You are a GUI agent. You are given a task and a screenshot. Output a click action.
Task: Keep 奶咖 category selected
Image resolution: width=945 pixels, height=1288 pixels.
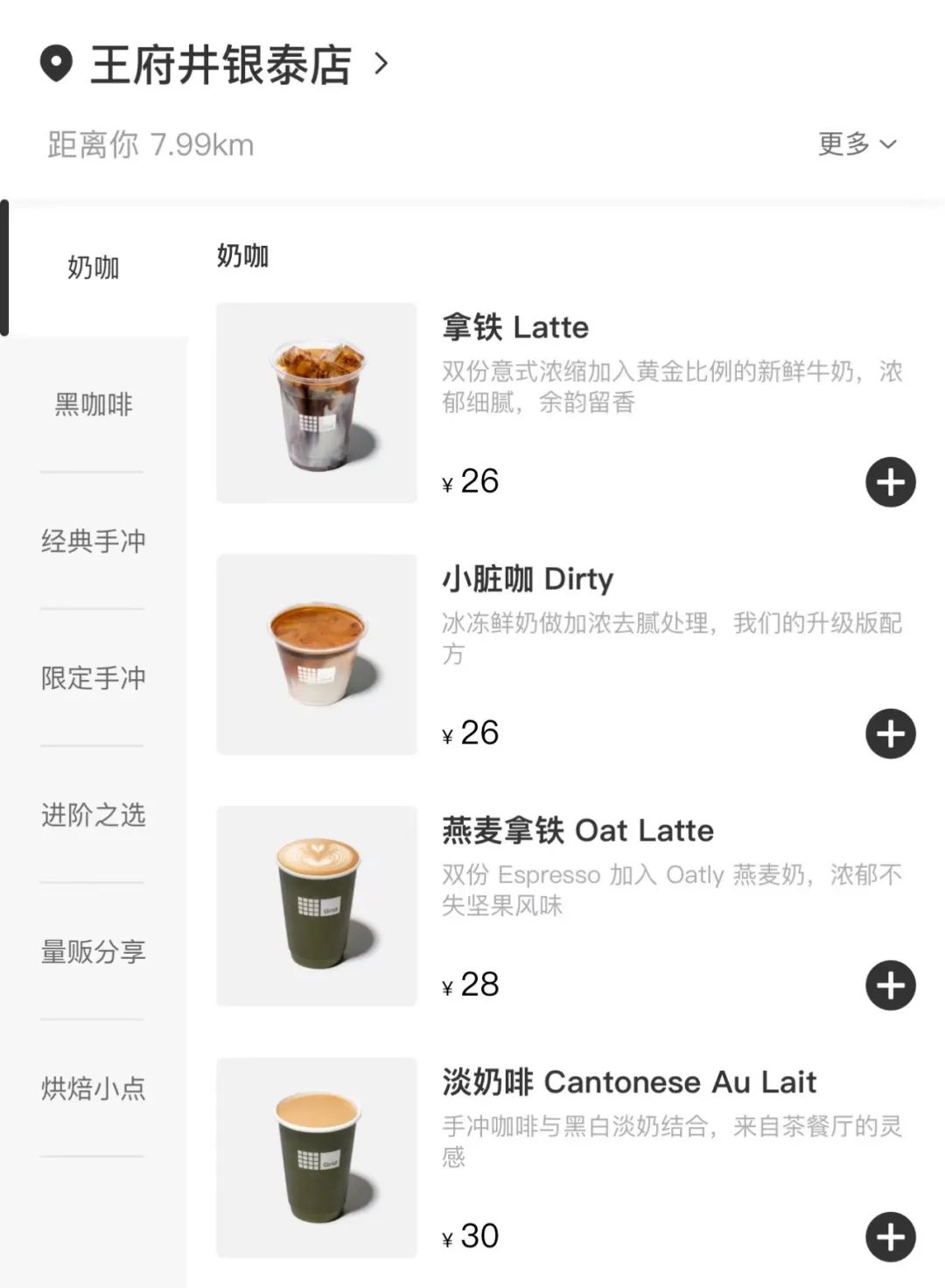pyautogui.click(x=91, y=267)
